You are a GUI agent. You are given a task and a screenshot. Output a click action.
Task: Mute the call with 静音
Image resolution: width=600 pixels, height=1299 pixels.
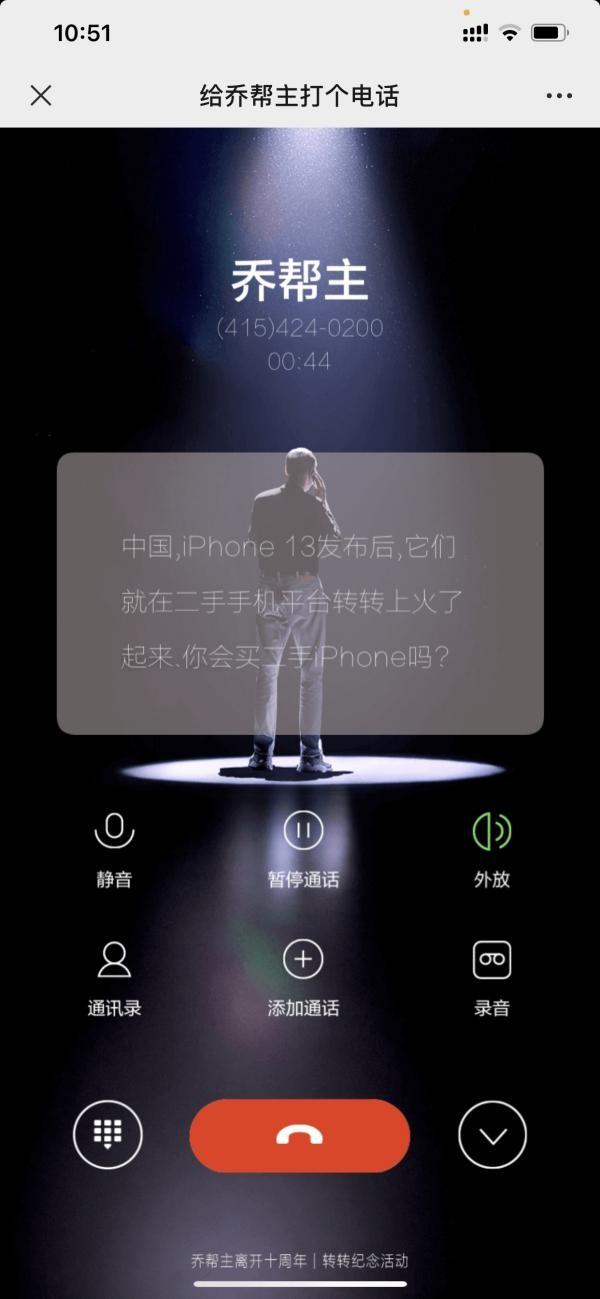(x=114, y=850)
